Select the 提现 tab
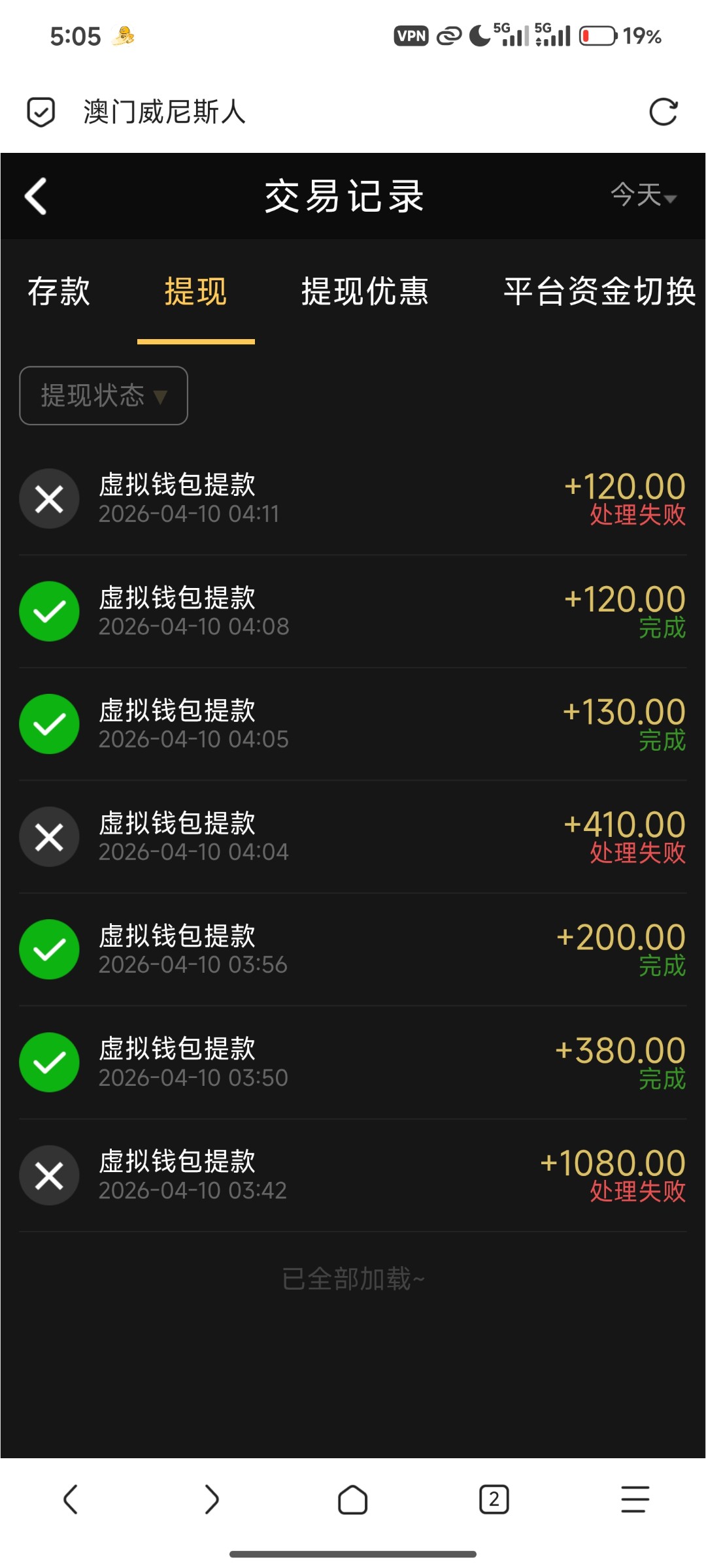Image resolution: width=706 pixels, height=1568 pixels. [x=195, y=291]
